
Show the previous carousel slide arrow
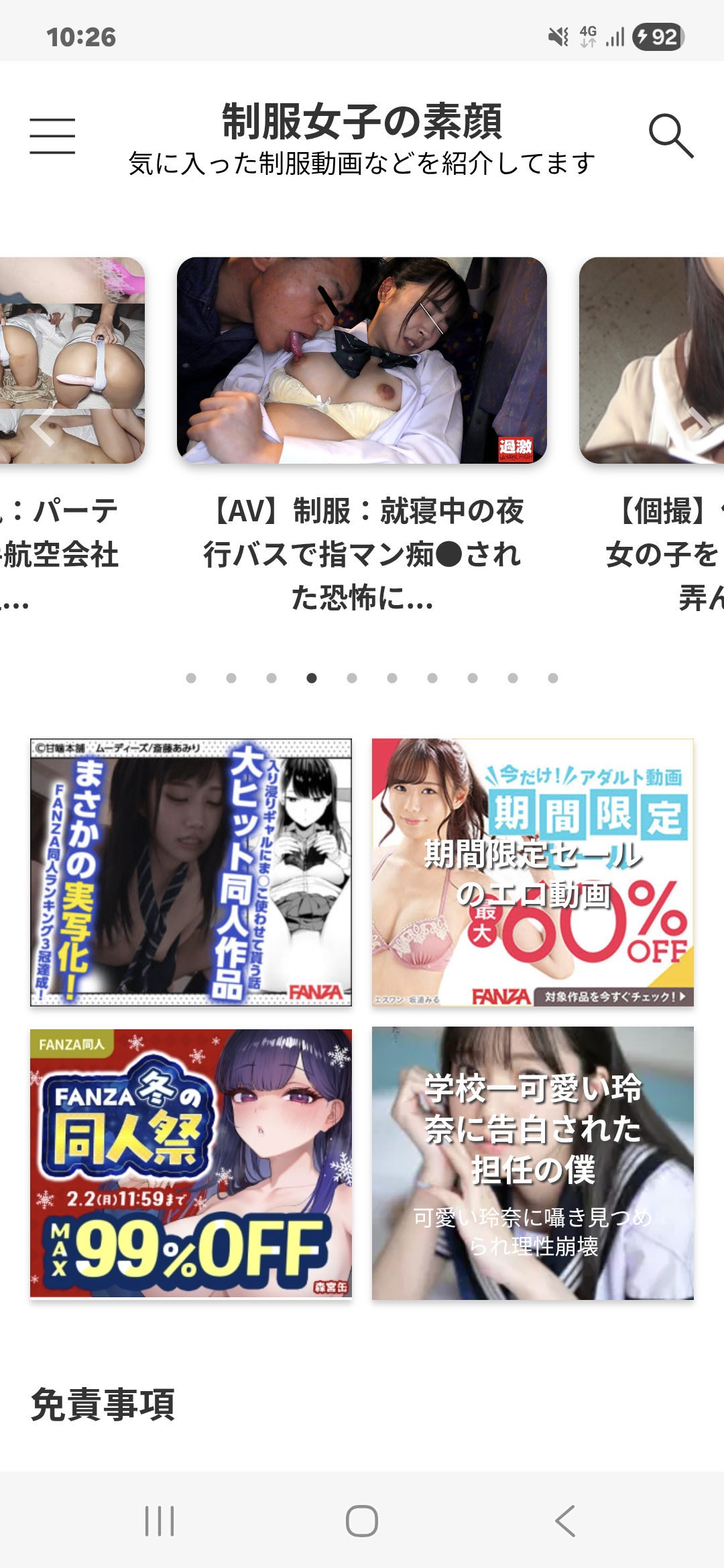(42, 427)
